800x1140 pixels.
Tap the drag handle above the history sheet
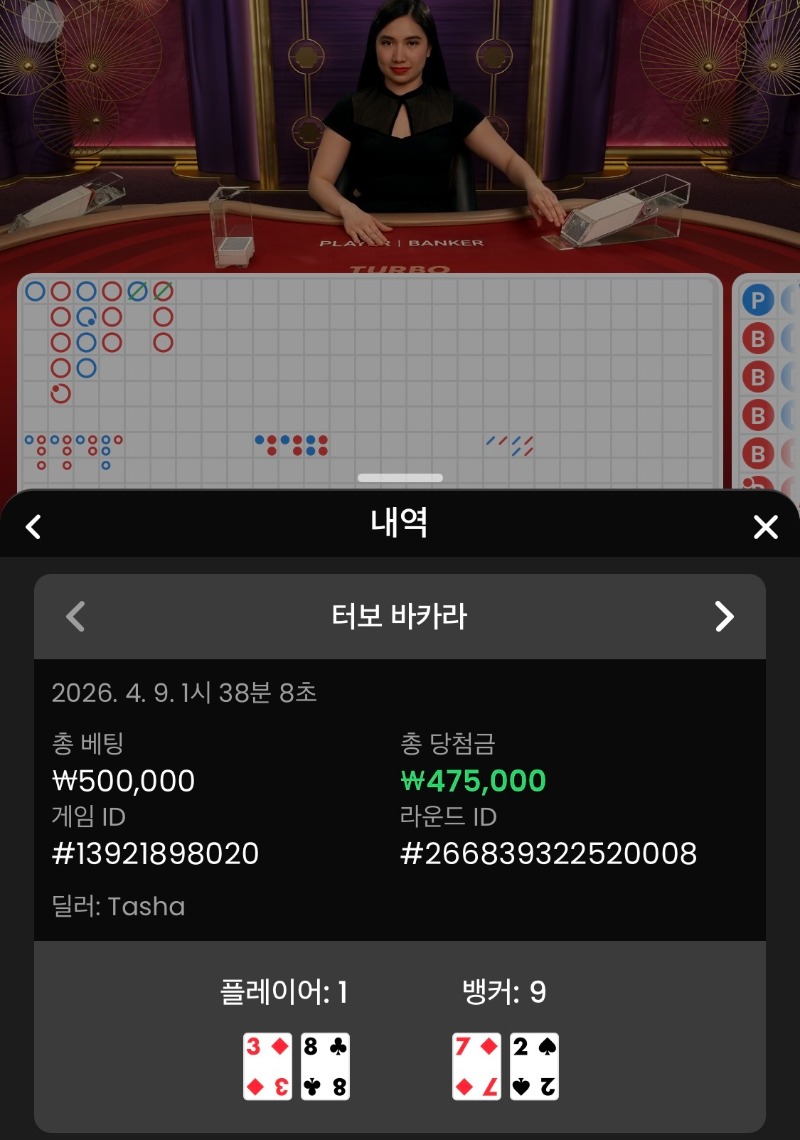[400, 478]
